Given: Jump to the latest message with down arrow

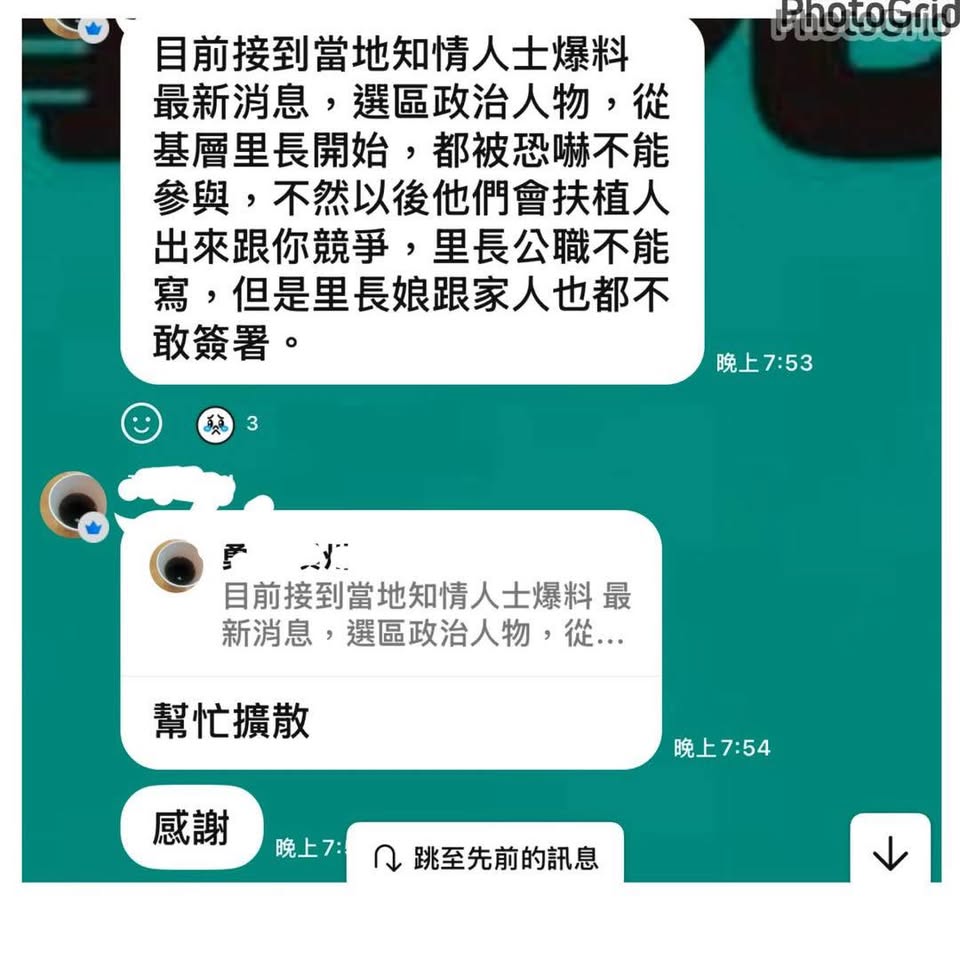Looking at the screenshot, I should (889, 854).
